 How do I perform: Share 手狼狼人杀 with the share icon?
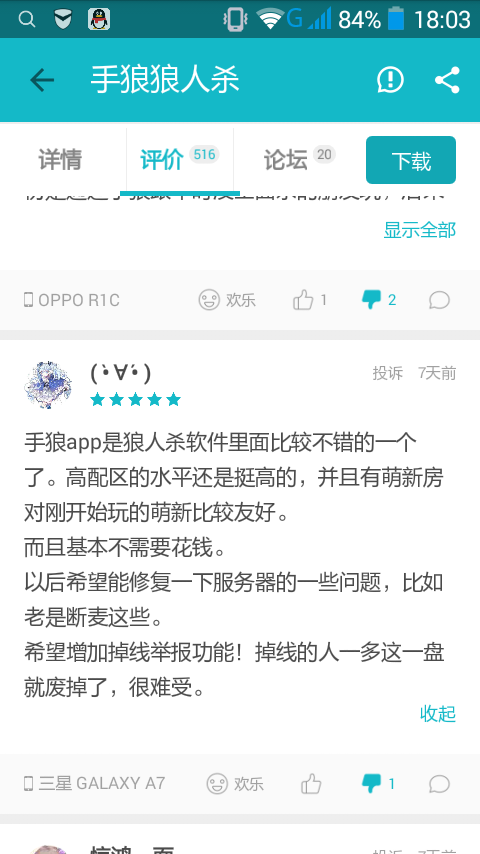pos(447,80)
